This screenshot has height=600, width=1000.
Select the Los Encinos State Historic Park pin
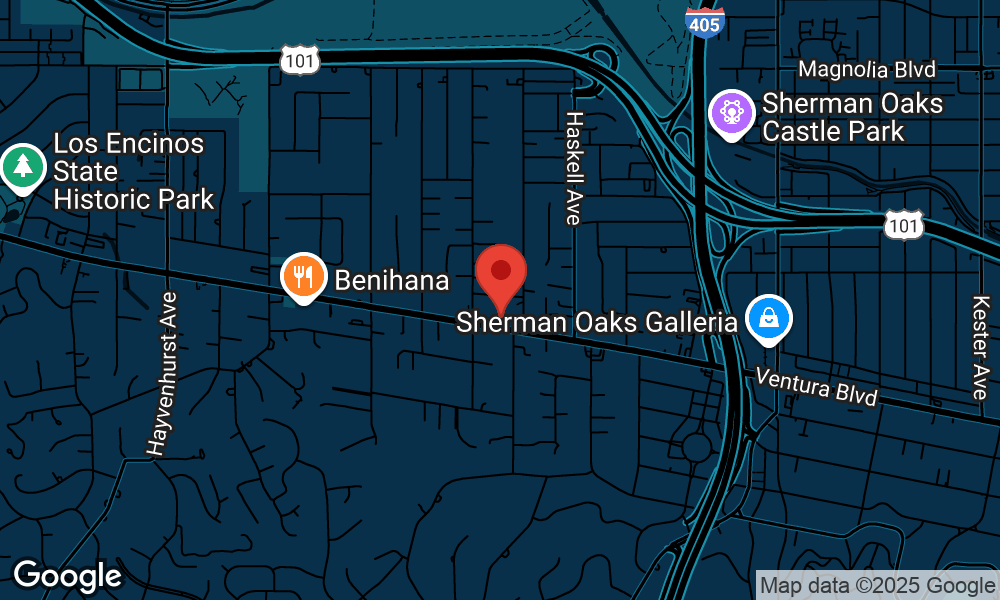click(22, 167)
